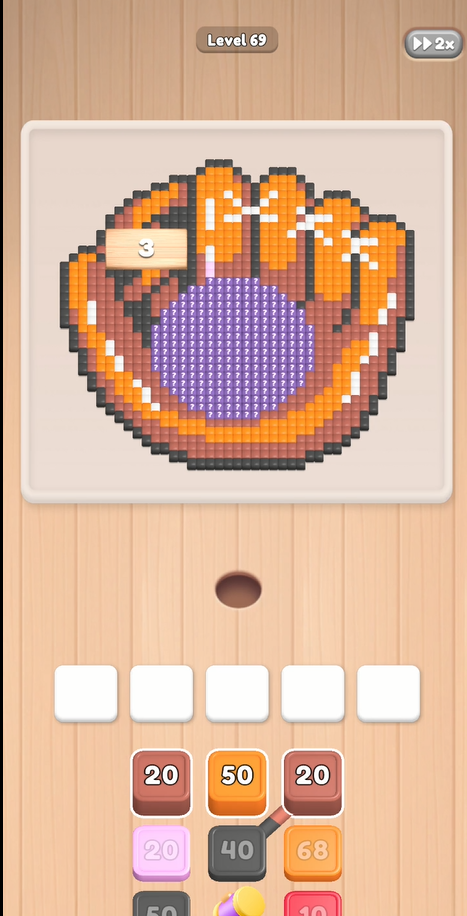Pick the brown 20 block linked to gray 40
The height and width of the screenshot is (916, 467).
point(313,782)
